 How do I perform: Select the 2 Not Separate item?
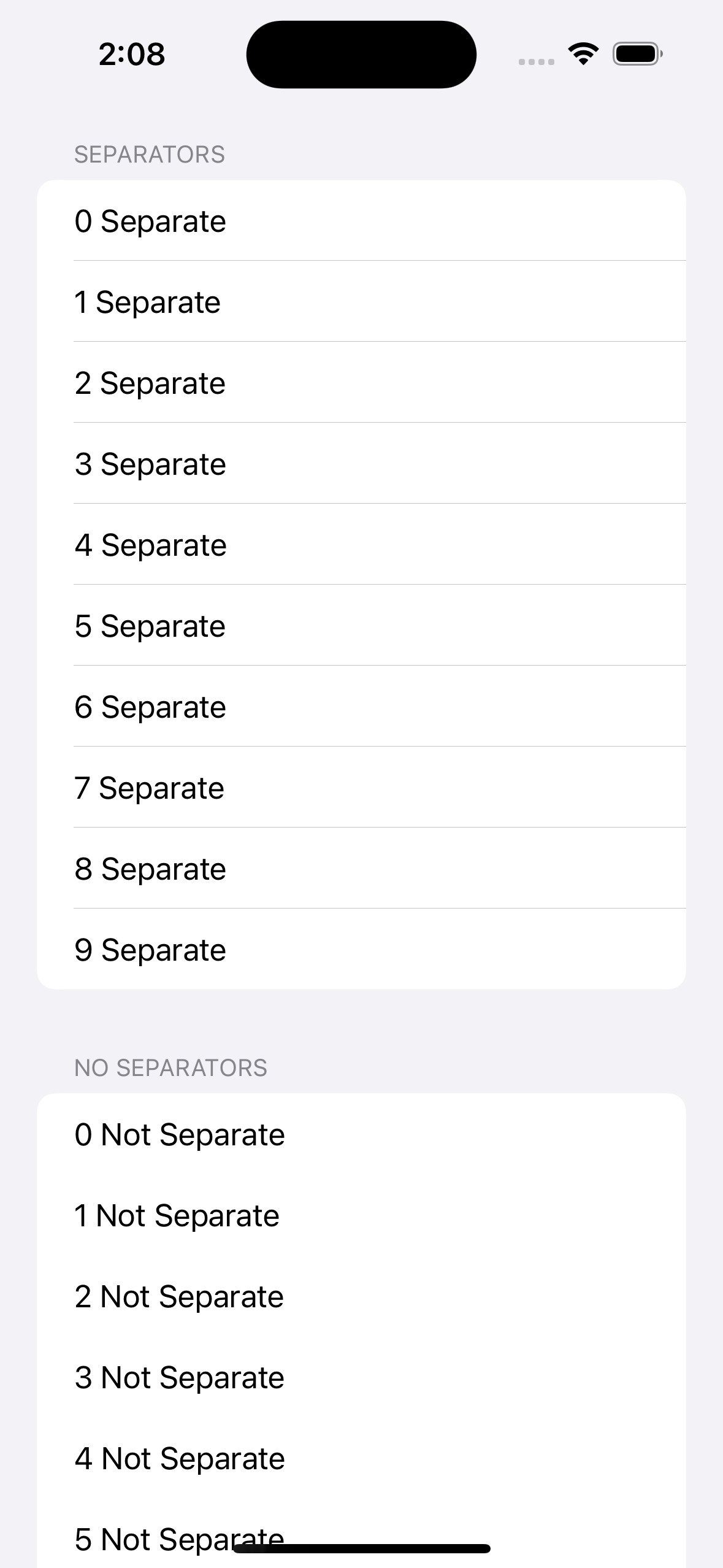point(361,1296)
